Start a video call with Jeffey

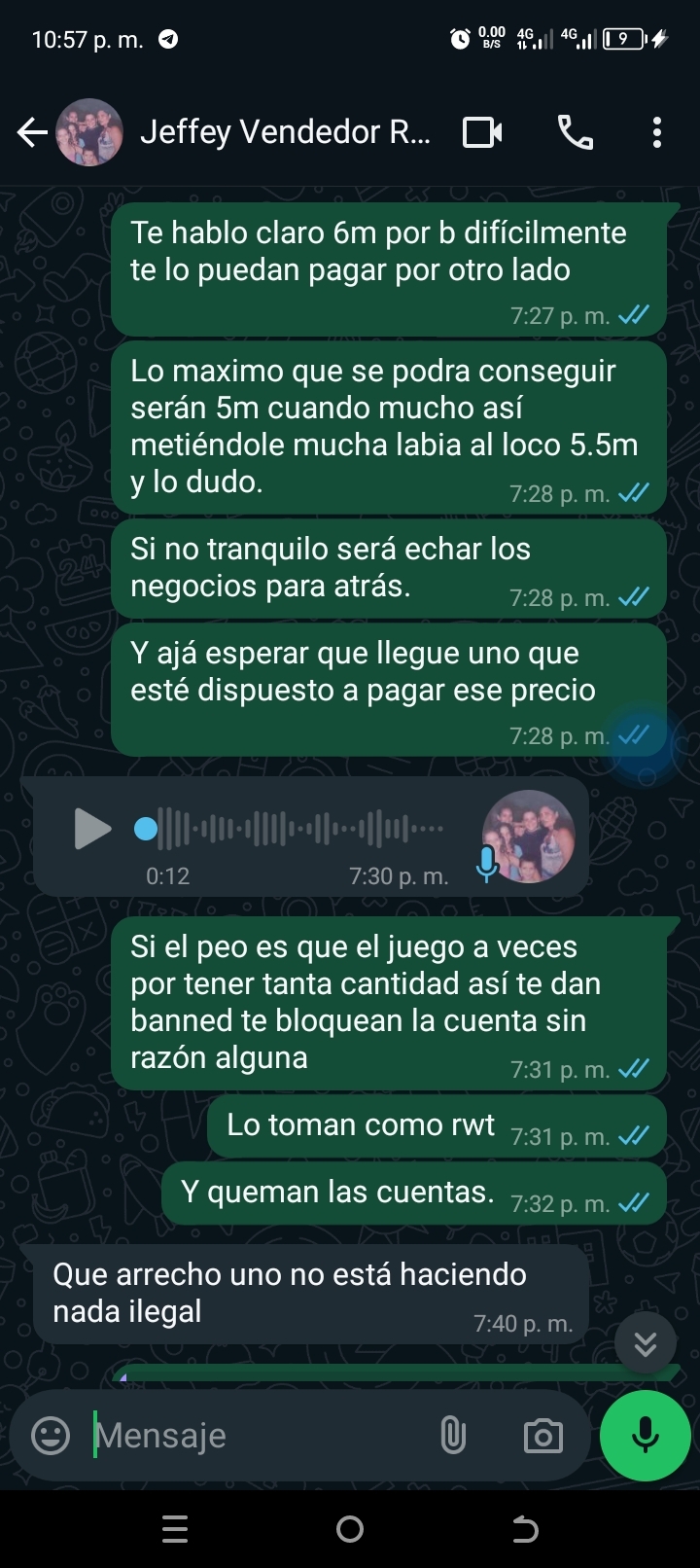tap(482, 132)
